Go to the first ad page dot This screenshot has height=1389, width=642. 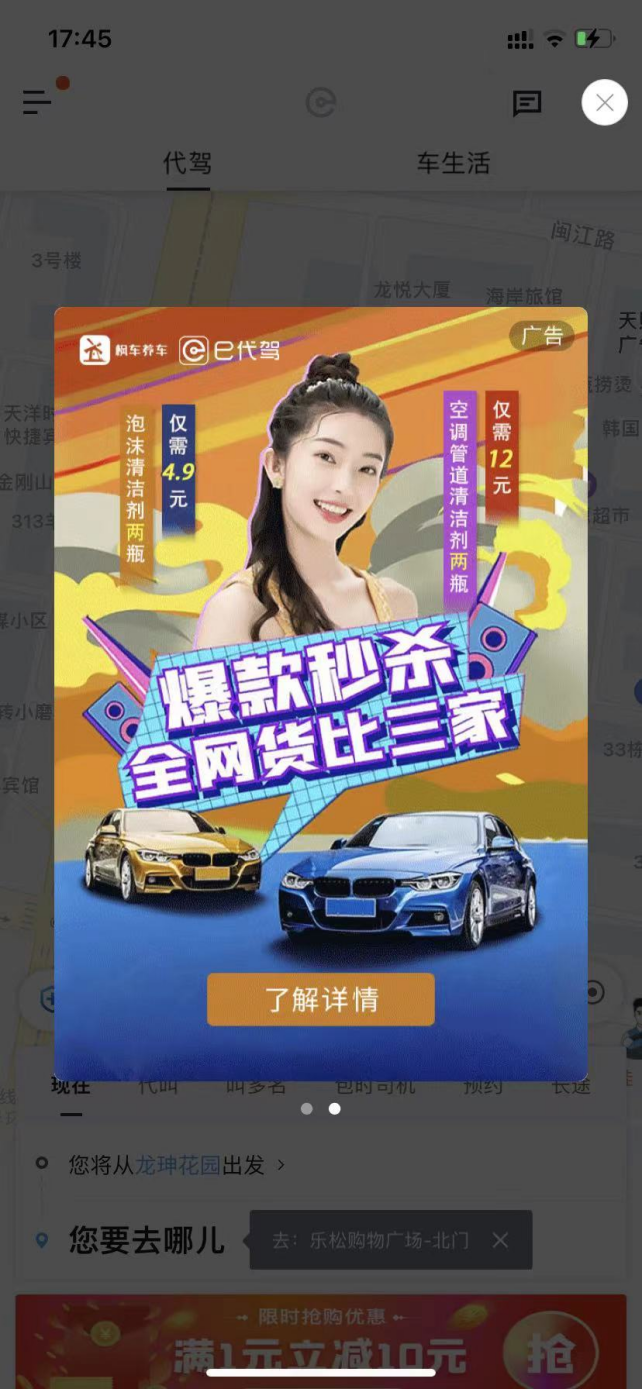(307, 1108)
